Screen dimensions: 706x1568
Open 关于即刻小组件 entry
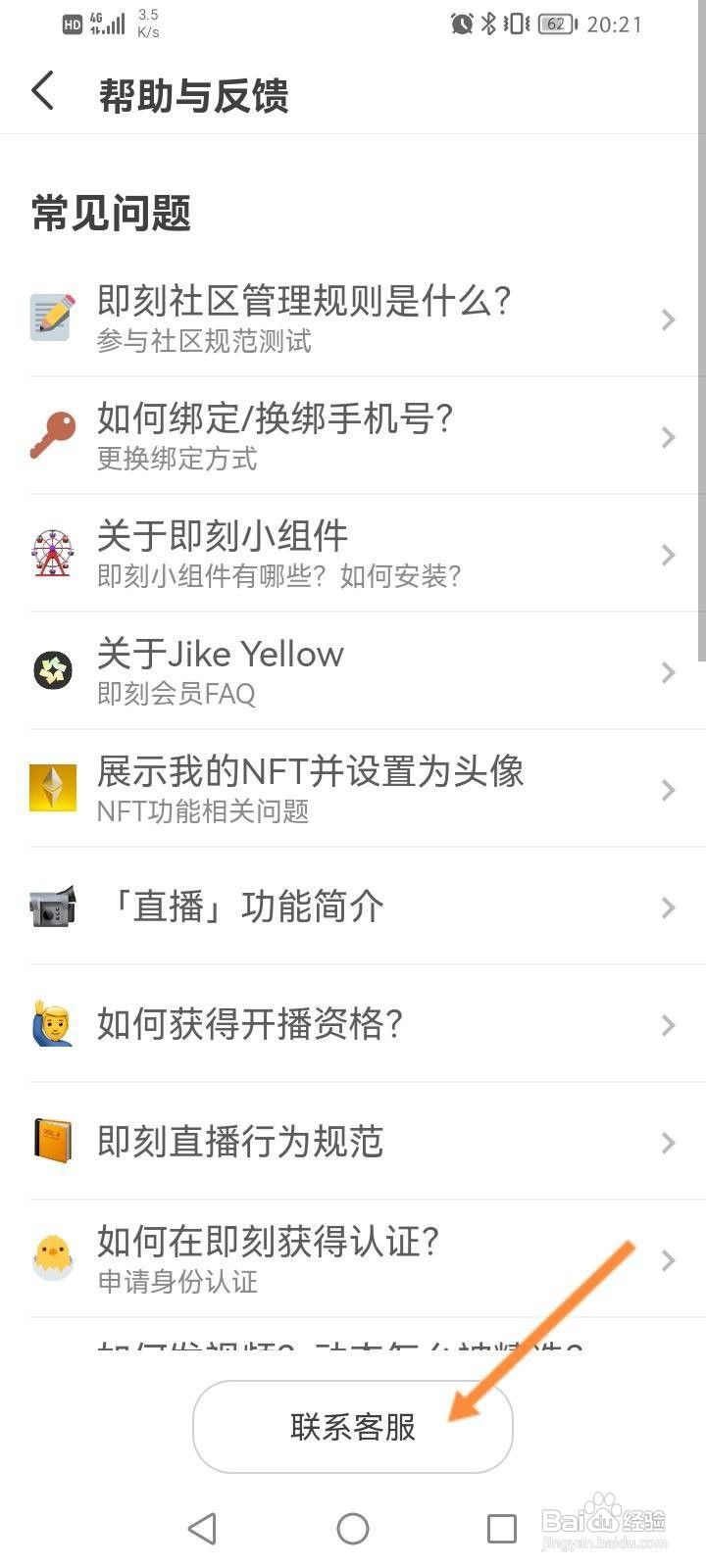(x=353, y=554)
